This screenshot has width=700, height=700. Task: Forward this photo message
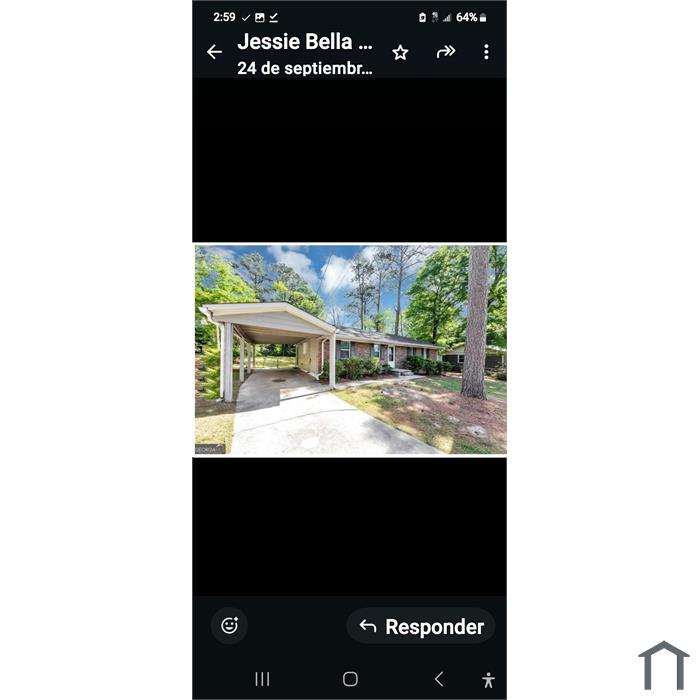coord(446,52)
